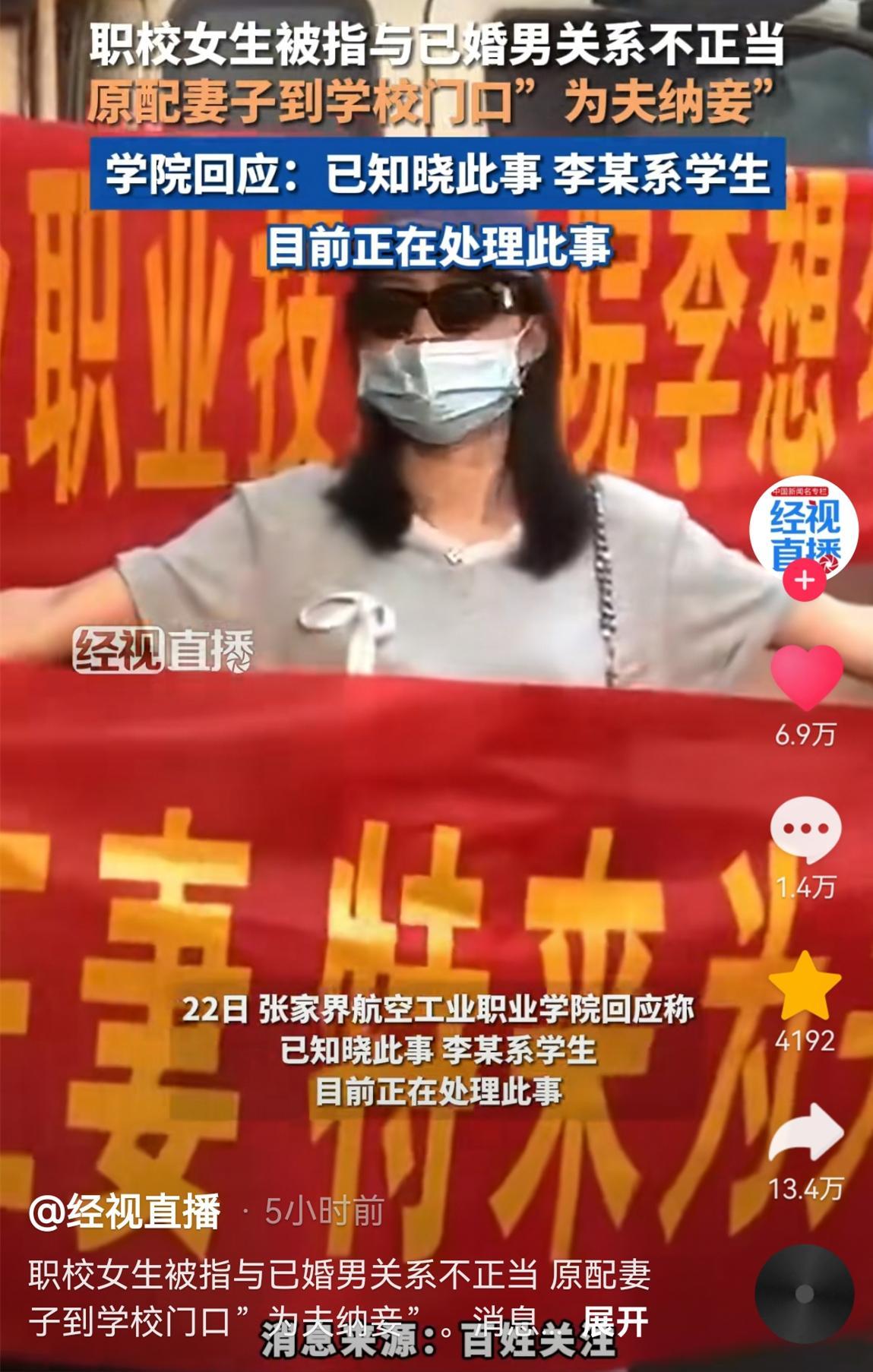Add this video to favorites
The image size is (873, 1372).
click(805, 985)
